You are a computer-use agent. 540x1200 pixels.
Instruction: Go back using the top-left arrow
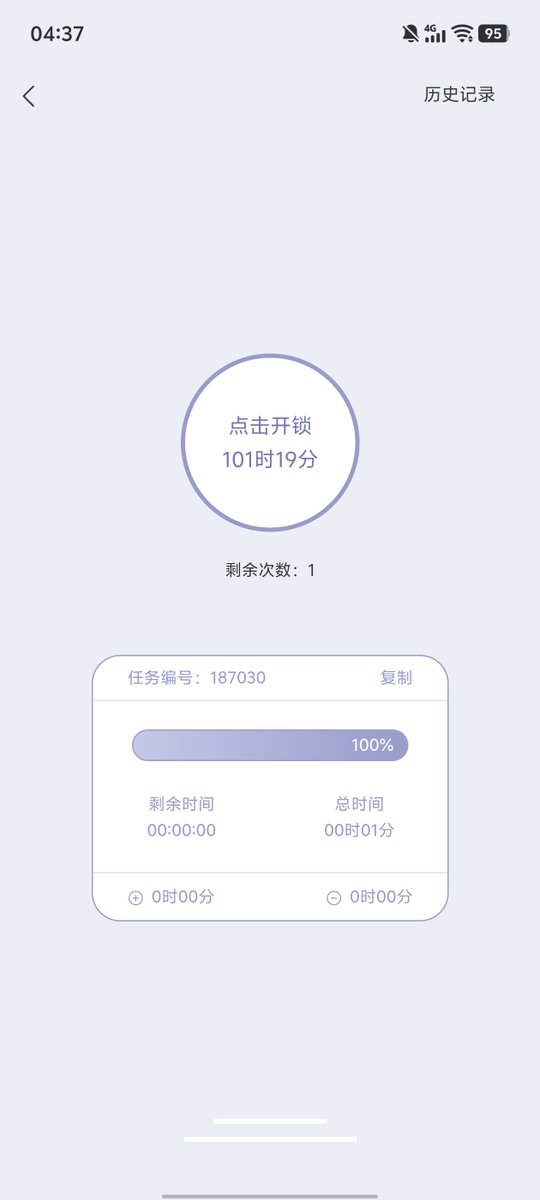(29, 96)
